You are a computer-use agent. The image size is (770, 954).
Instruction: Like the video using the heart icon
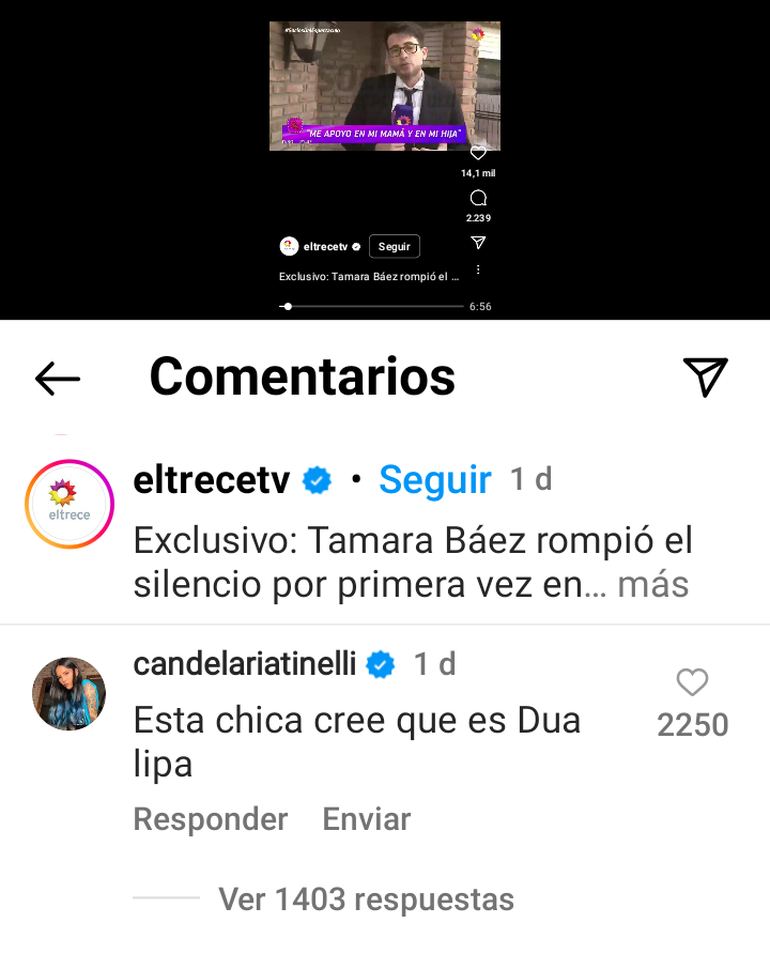tap(478, 152)
